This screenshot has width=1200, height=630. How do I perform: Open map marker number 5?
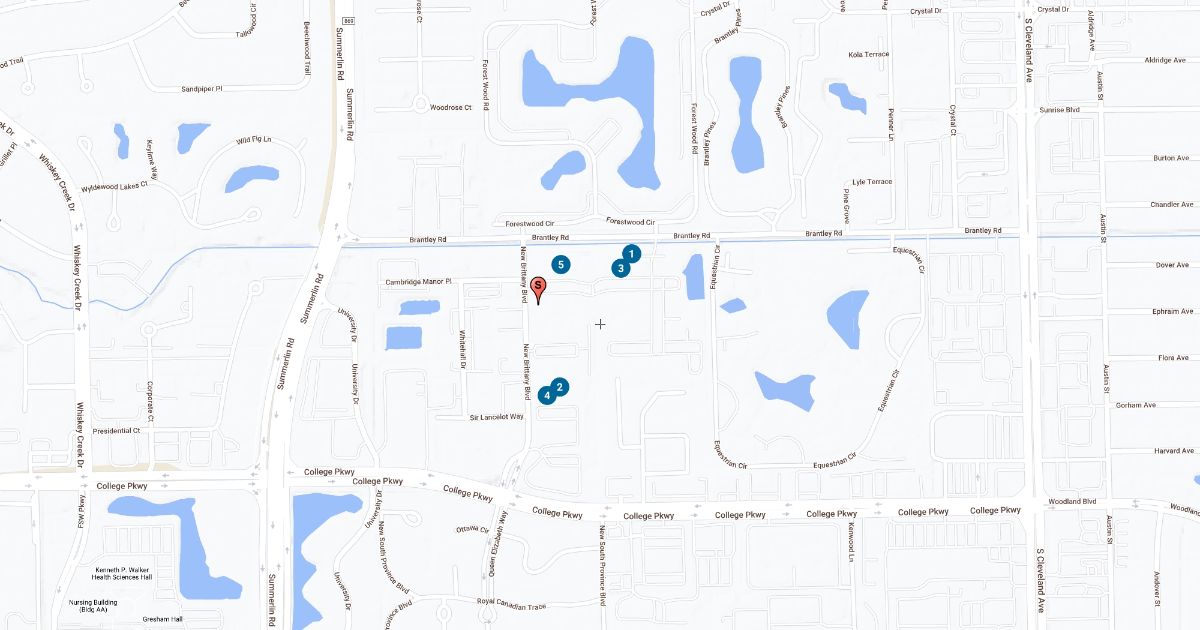(x=561, y=264)
